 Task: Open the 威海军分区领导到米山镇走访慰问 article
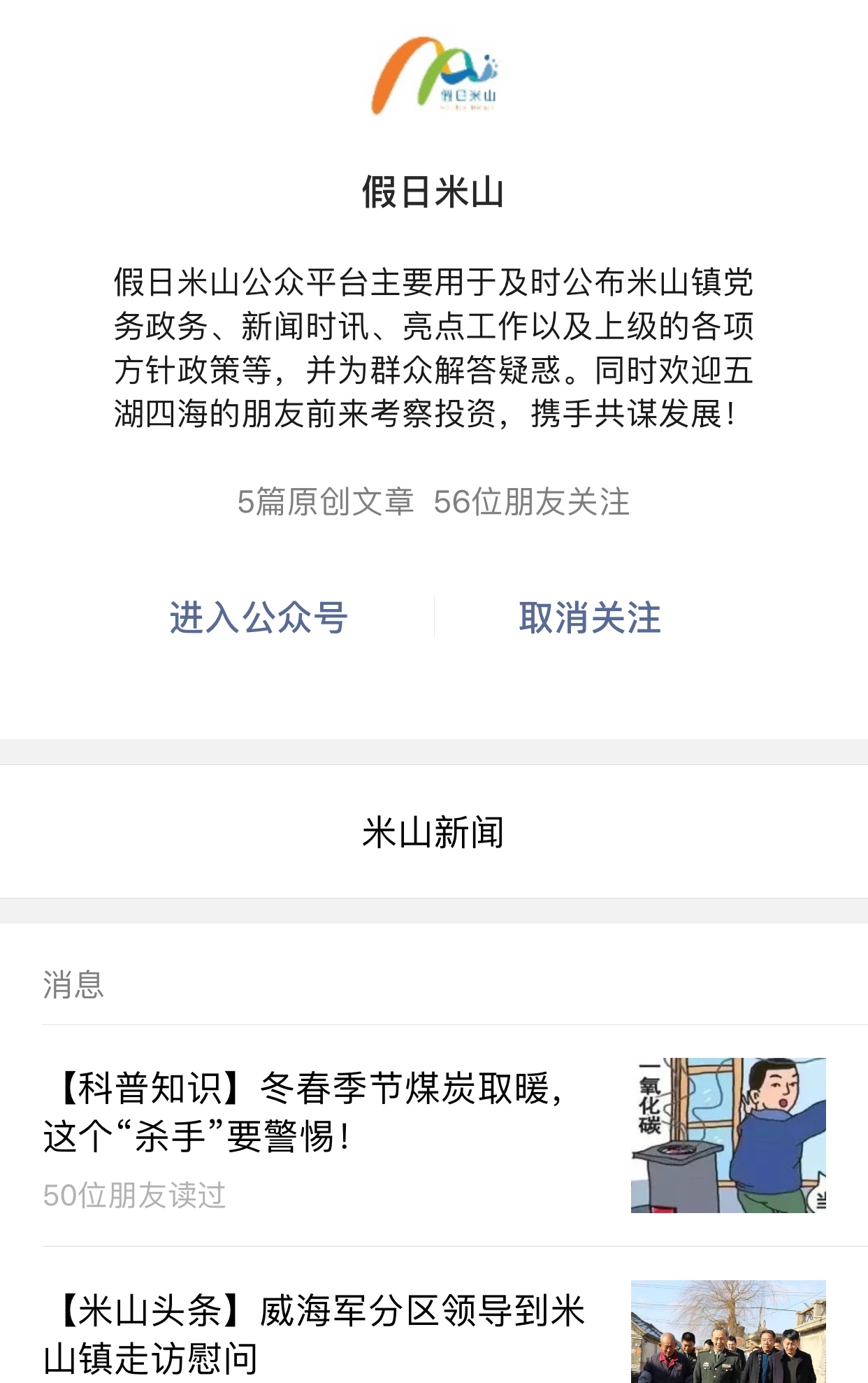pos(314,1333)
